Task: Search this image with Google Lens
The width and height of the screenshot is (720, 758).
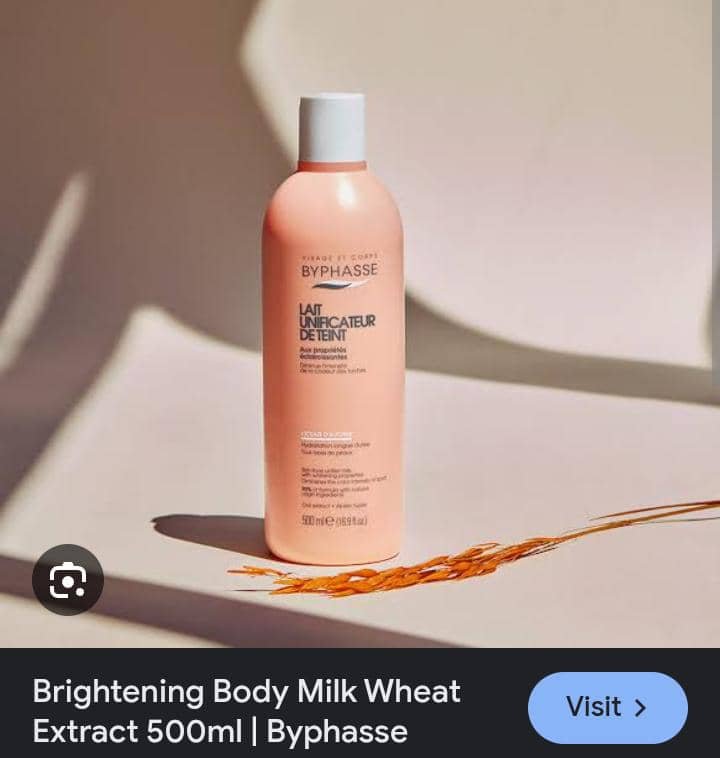Action: click(x=68, y=579)
